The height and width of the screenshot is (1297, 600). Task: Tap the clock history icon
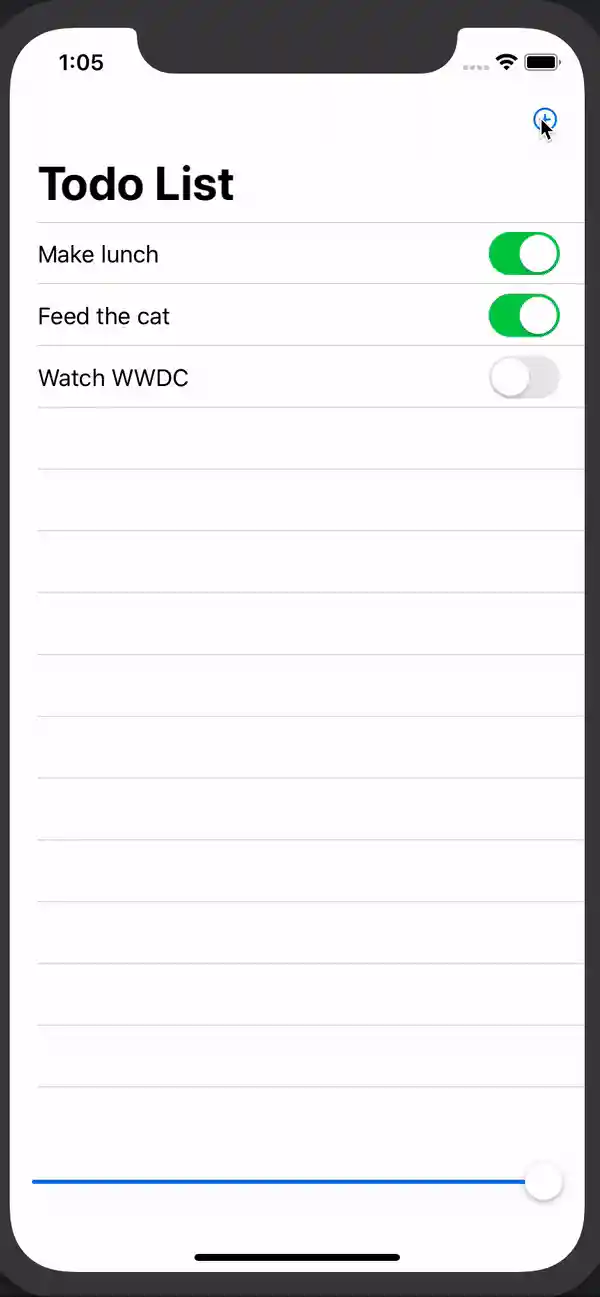point(544,121)
